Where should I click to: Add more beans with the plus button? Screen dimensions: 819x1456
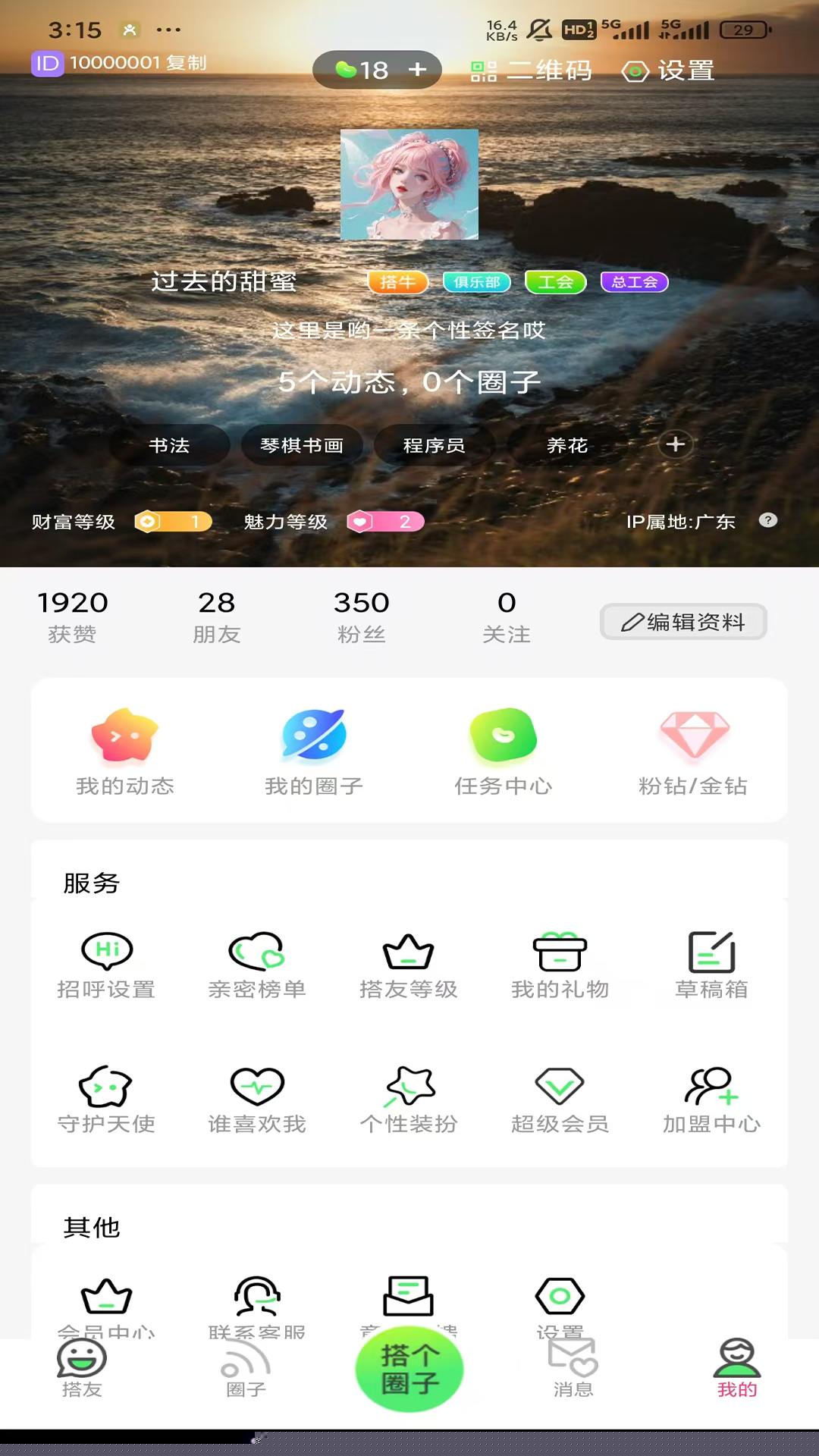pos(417,70)
